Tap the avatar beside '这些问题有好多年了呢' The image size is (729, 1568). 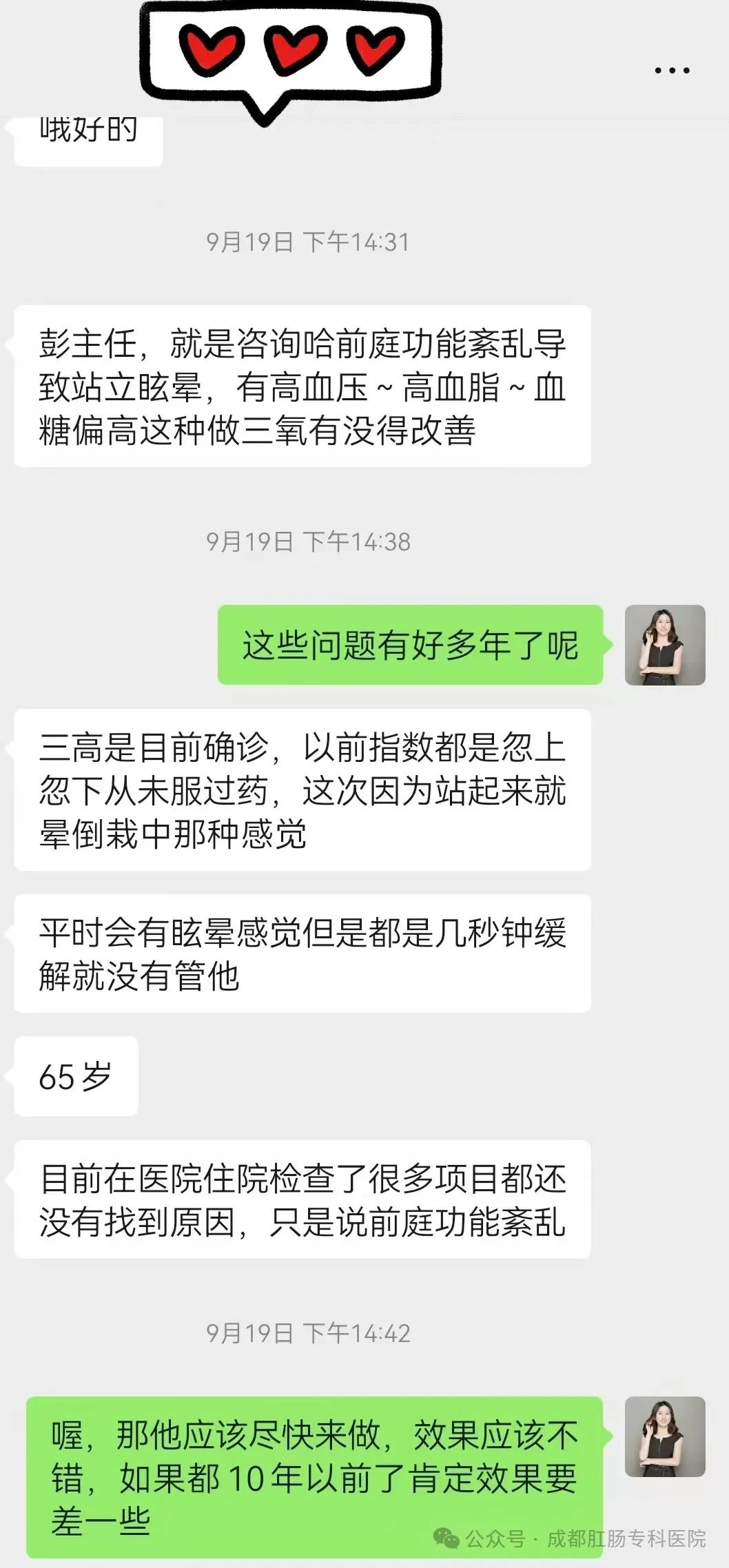664,645
